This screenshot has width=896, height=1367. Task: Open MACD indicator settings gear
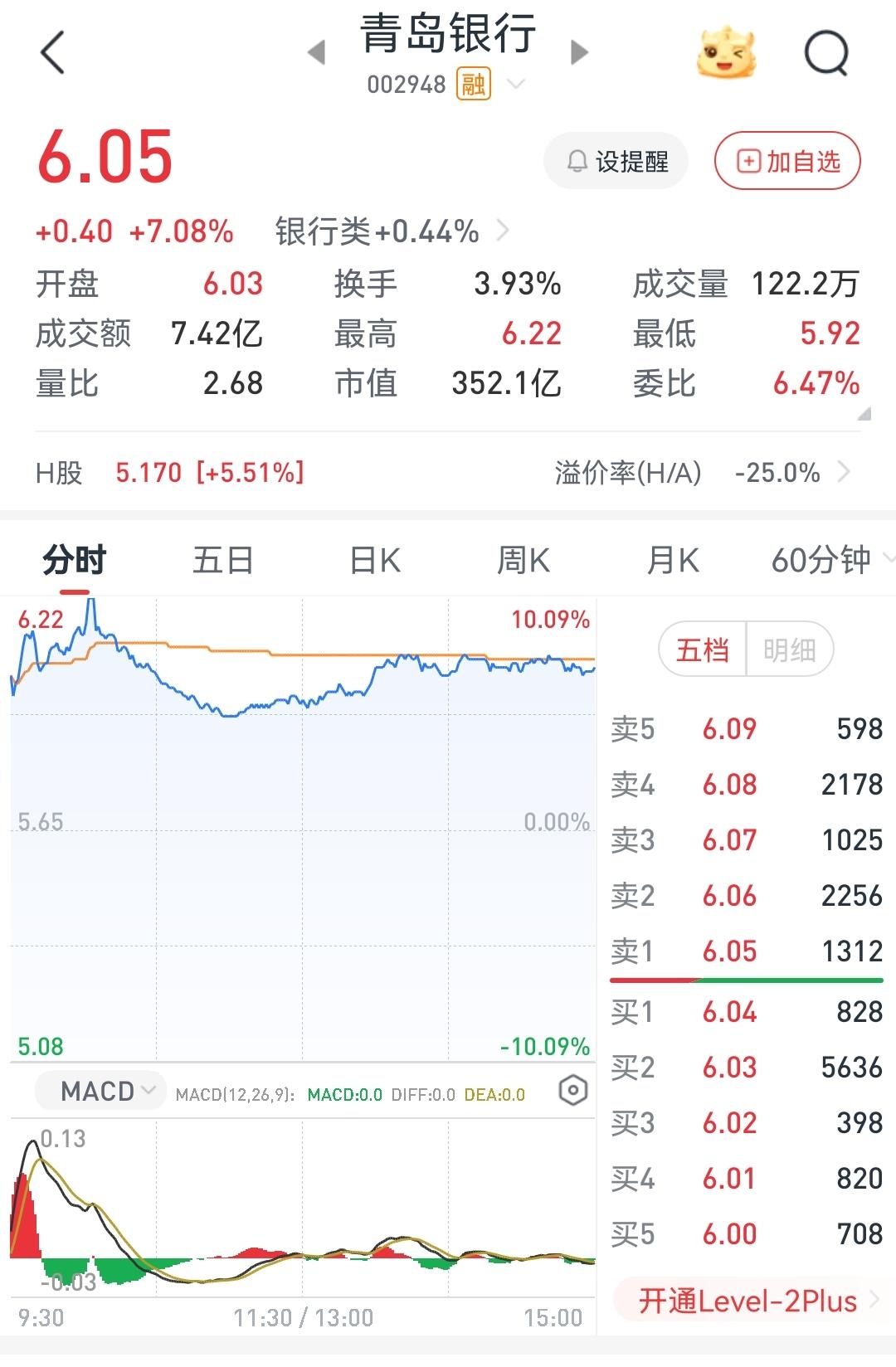click(571, 1091)
